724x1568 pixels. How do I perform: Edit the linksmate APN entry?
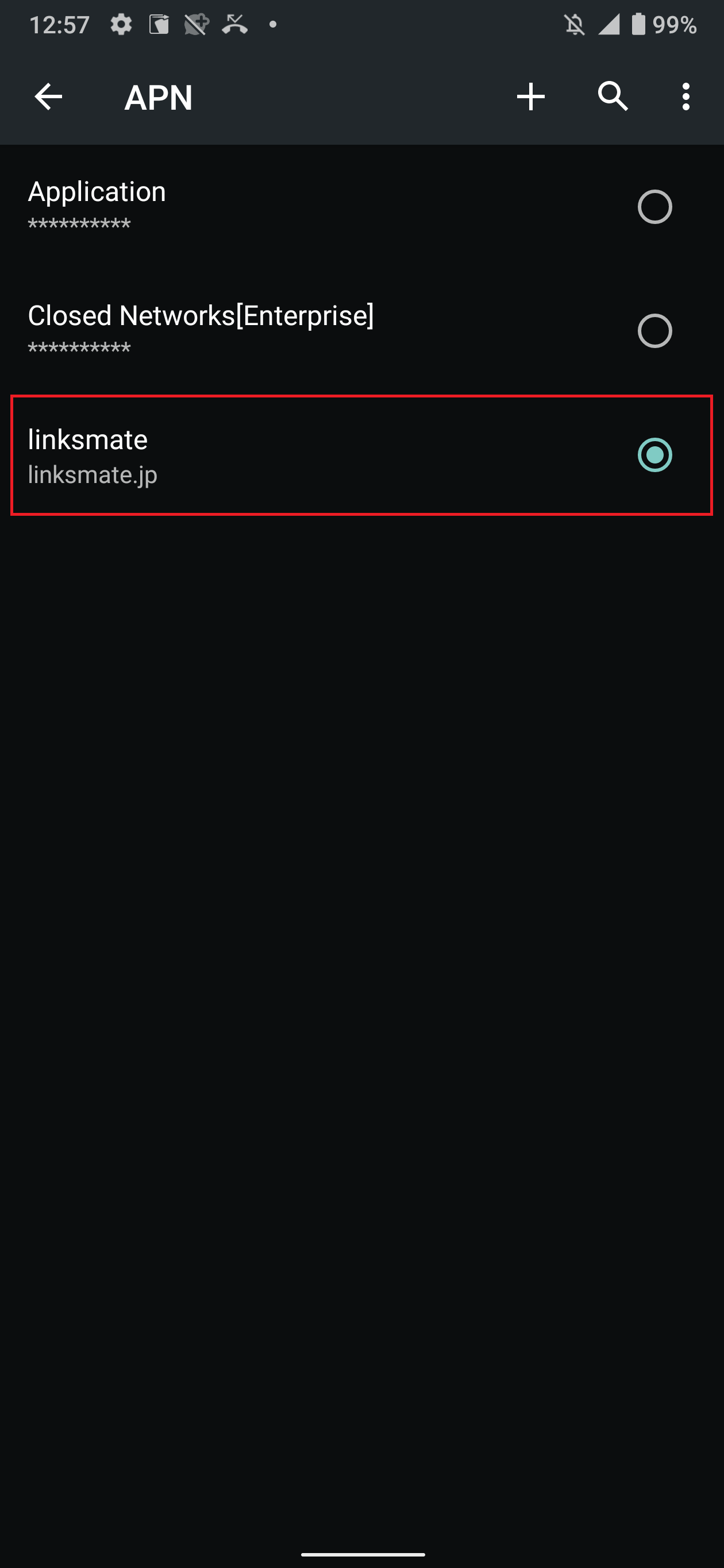(244, 455)
